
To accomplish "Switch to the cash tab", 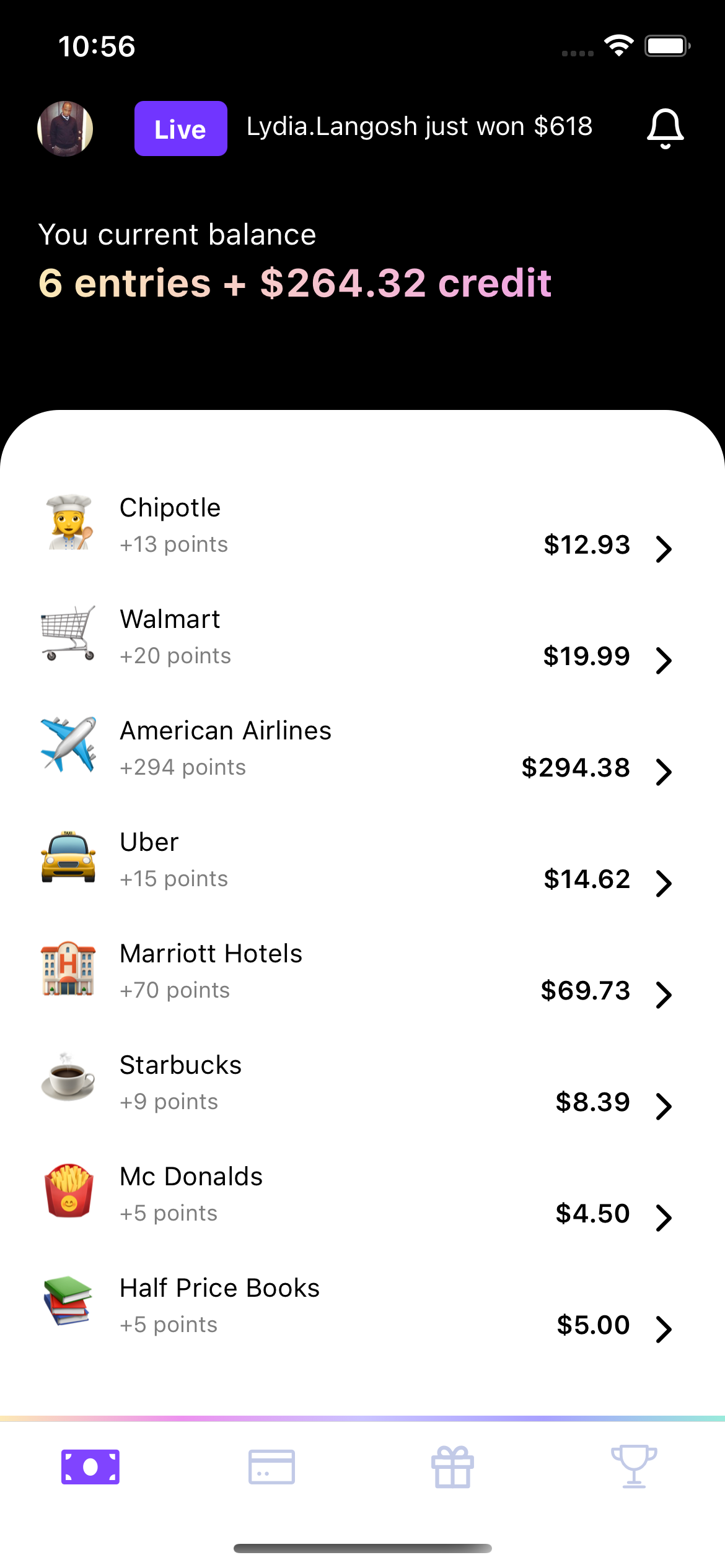I will pyautogui.click(x=90, y=1466).
